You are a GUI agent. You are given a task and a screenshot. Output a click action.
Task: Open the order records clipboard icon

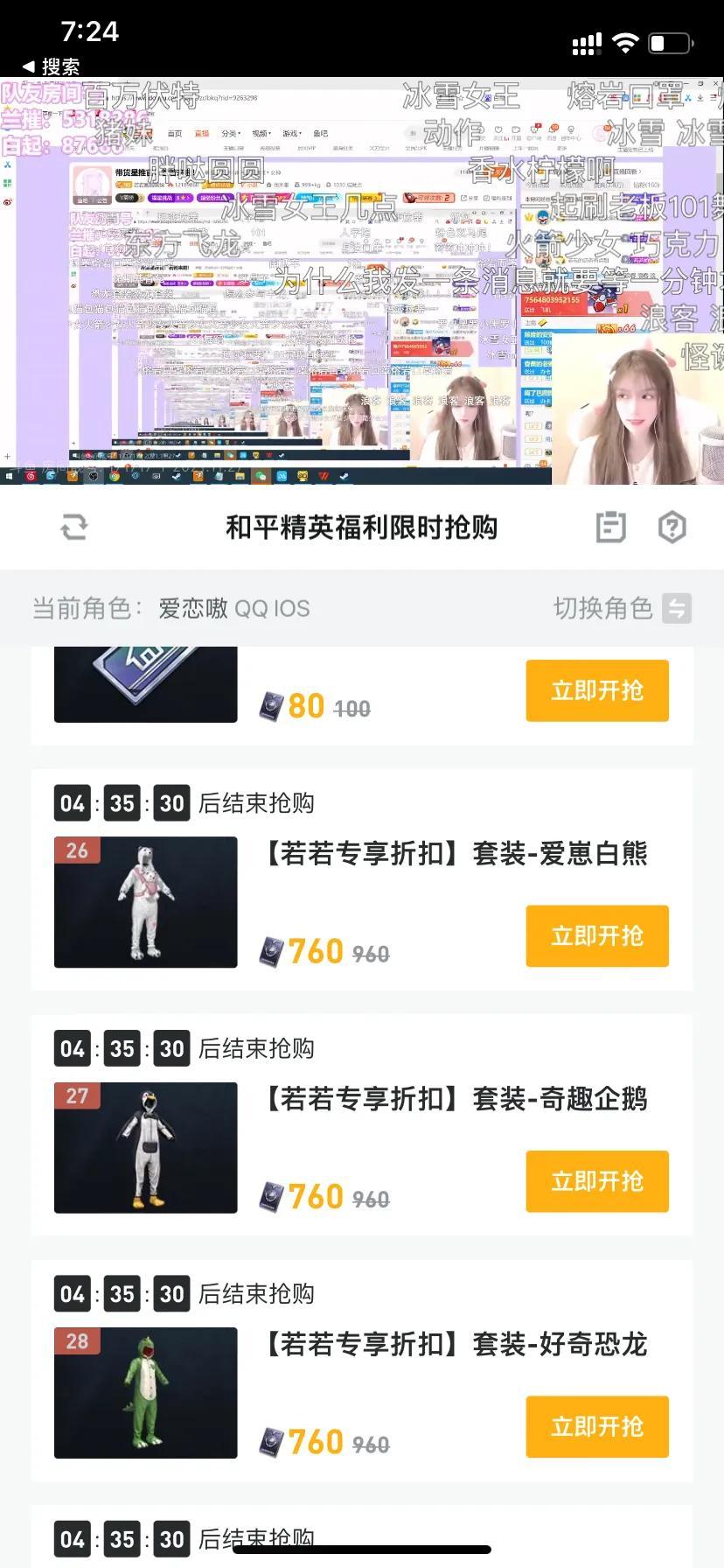610,527
